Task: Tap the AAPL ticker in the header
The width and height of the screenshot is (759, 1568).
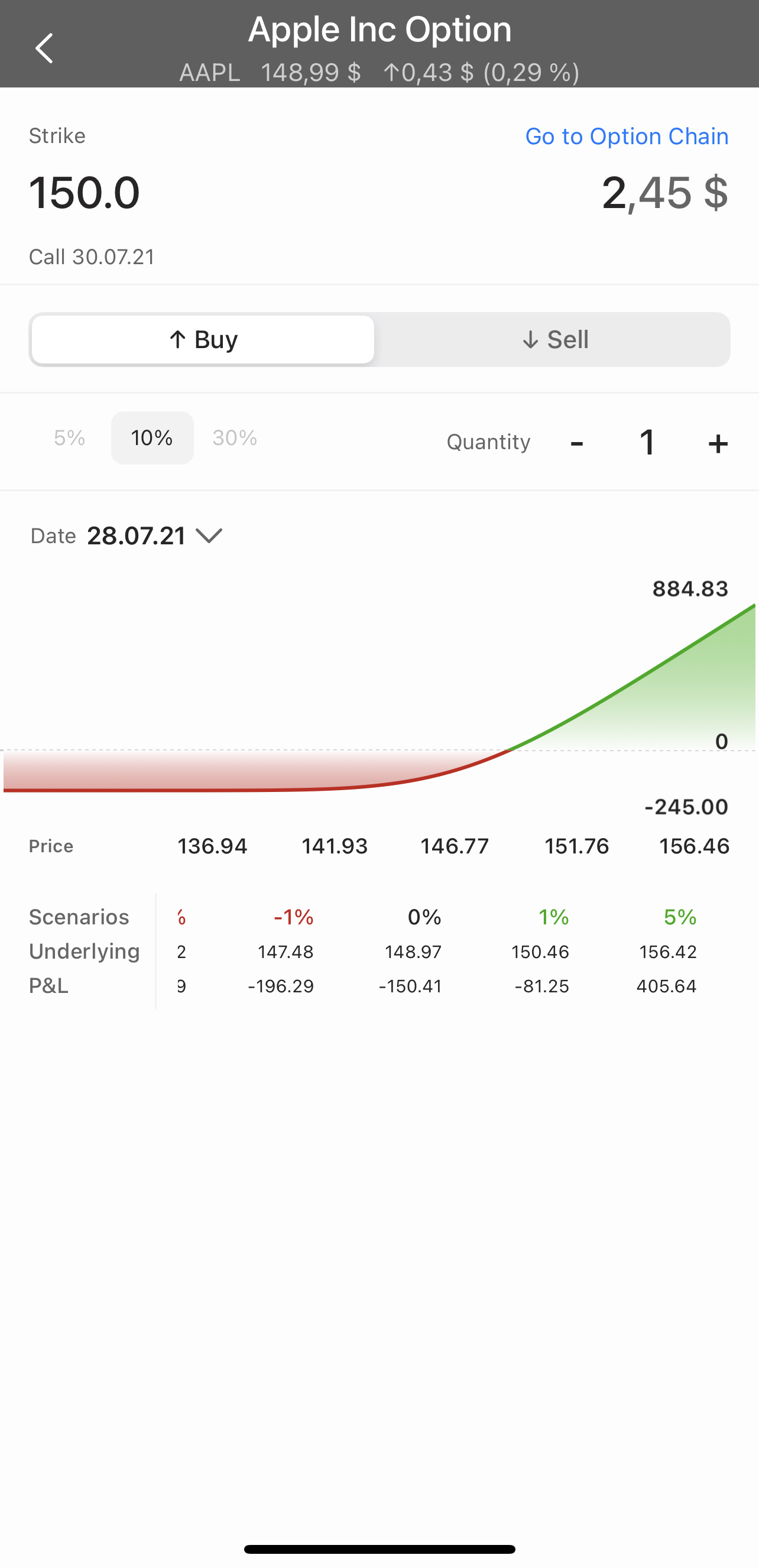Action: click(x=209, y=73)
